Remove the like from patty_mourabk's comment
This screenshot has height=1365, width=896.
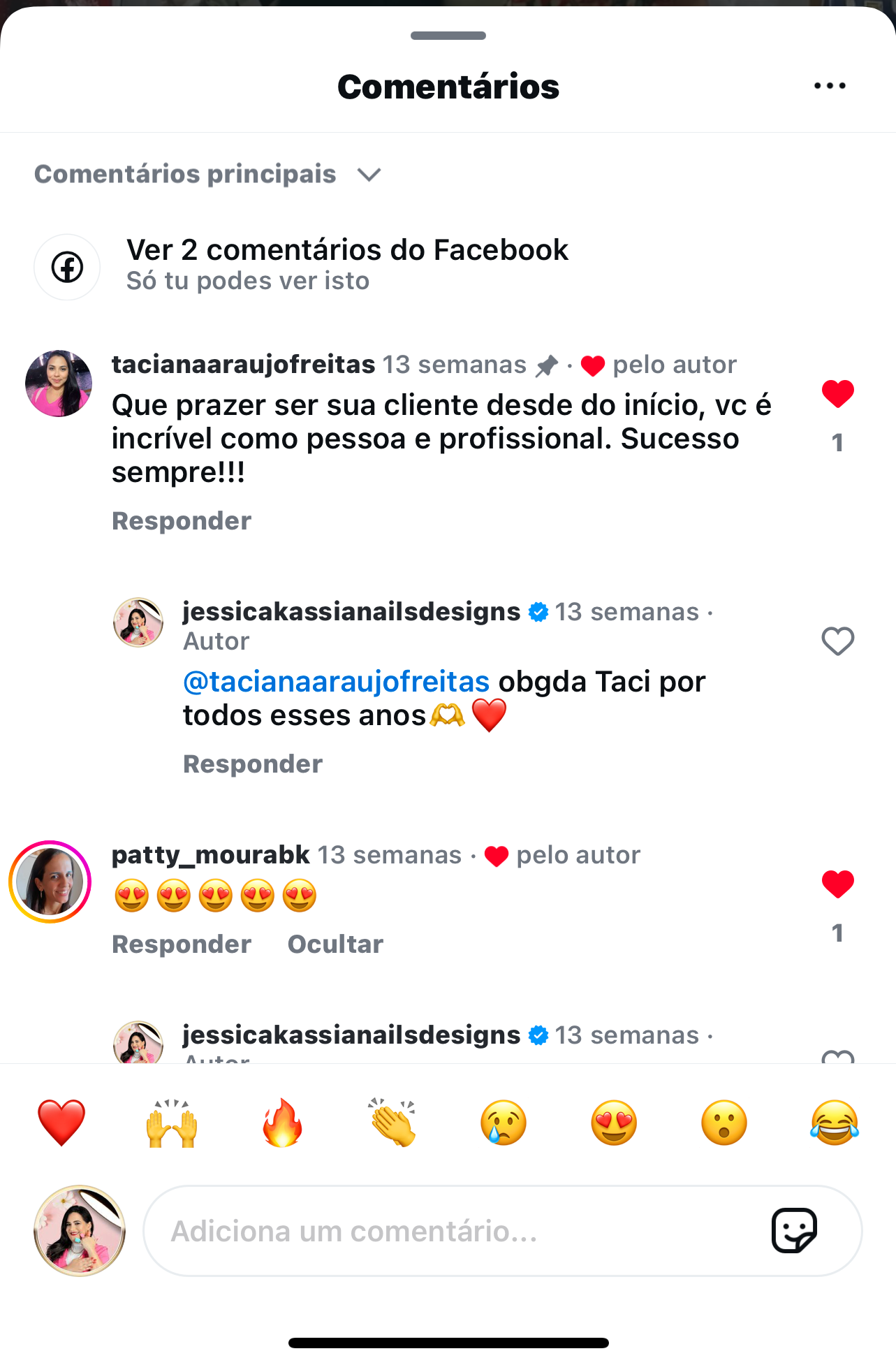pos(837,884)
